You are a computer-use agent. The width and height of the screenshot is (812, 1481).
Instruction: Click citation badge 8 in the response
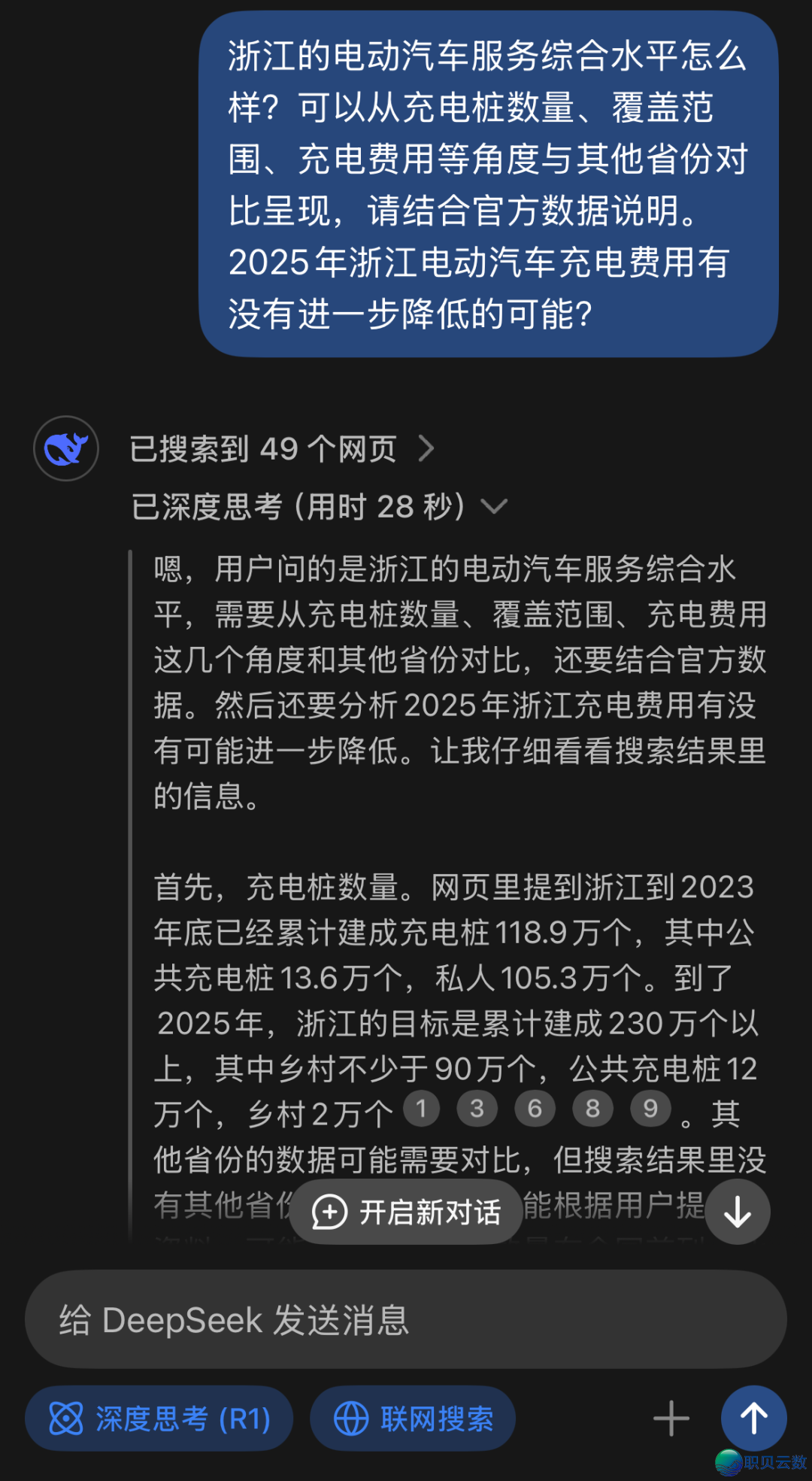(x=592, y=1108)
